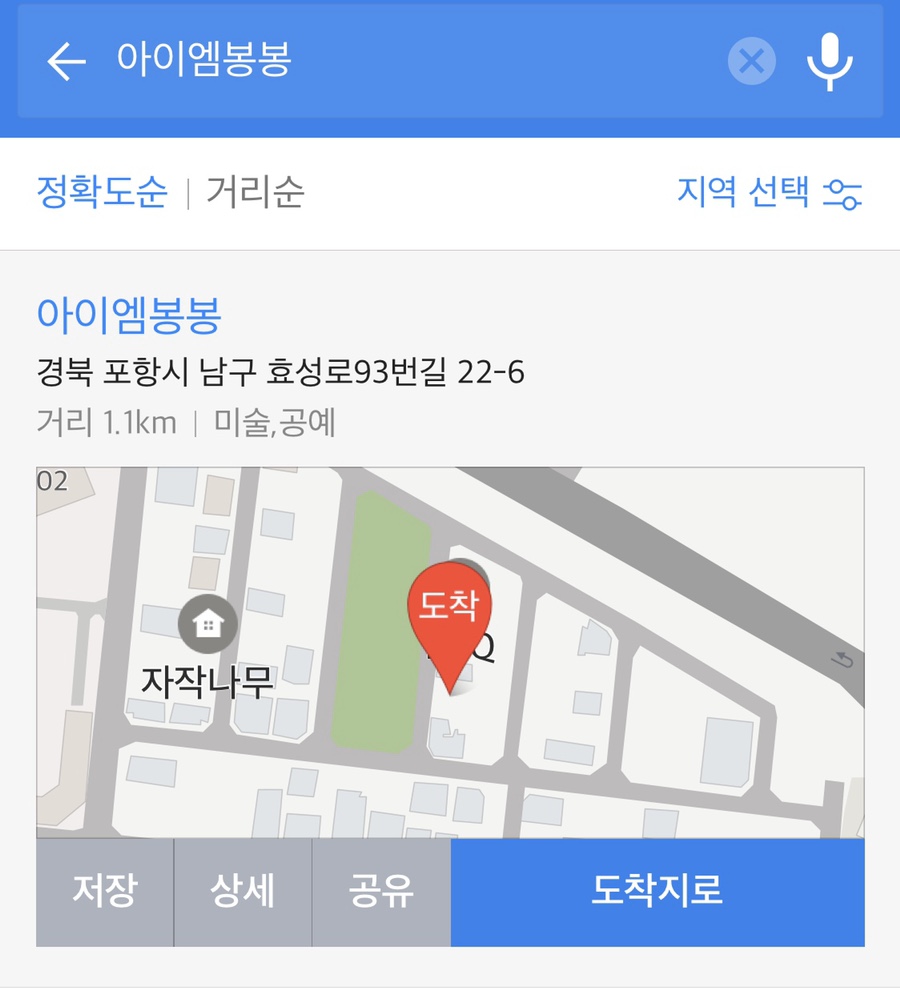Open the map preview of 아이엠봉봉
Viewport: 900px width, 994px height.
pyautogui.click(x=450, y=652)
